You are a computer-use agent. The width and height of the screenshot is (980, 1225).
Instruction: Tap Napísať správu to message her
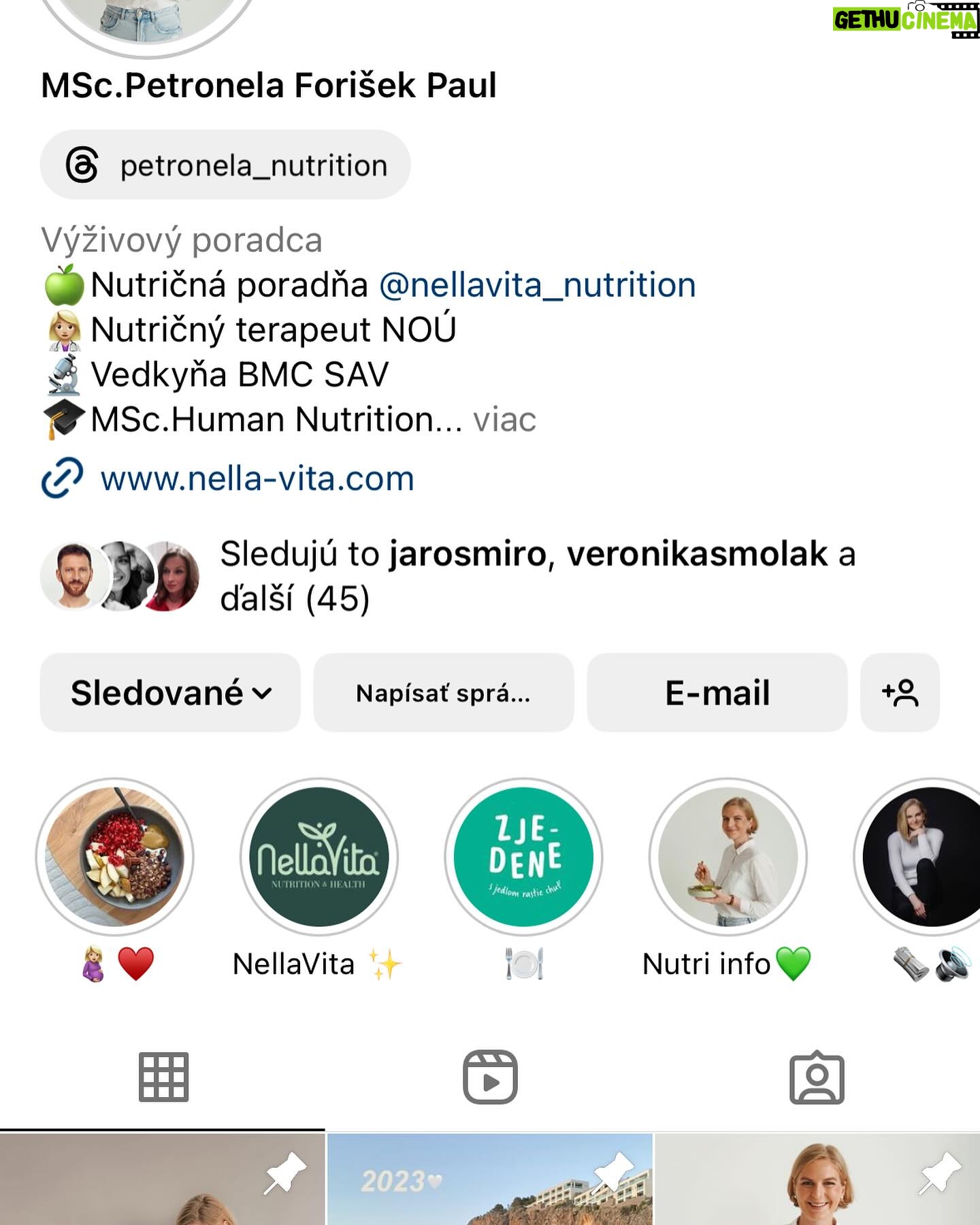(x=443, y=693)
